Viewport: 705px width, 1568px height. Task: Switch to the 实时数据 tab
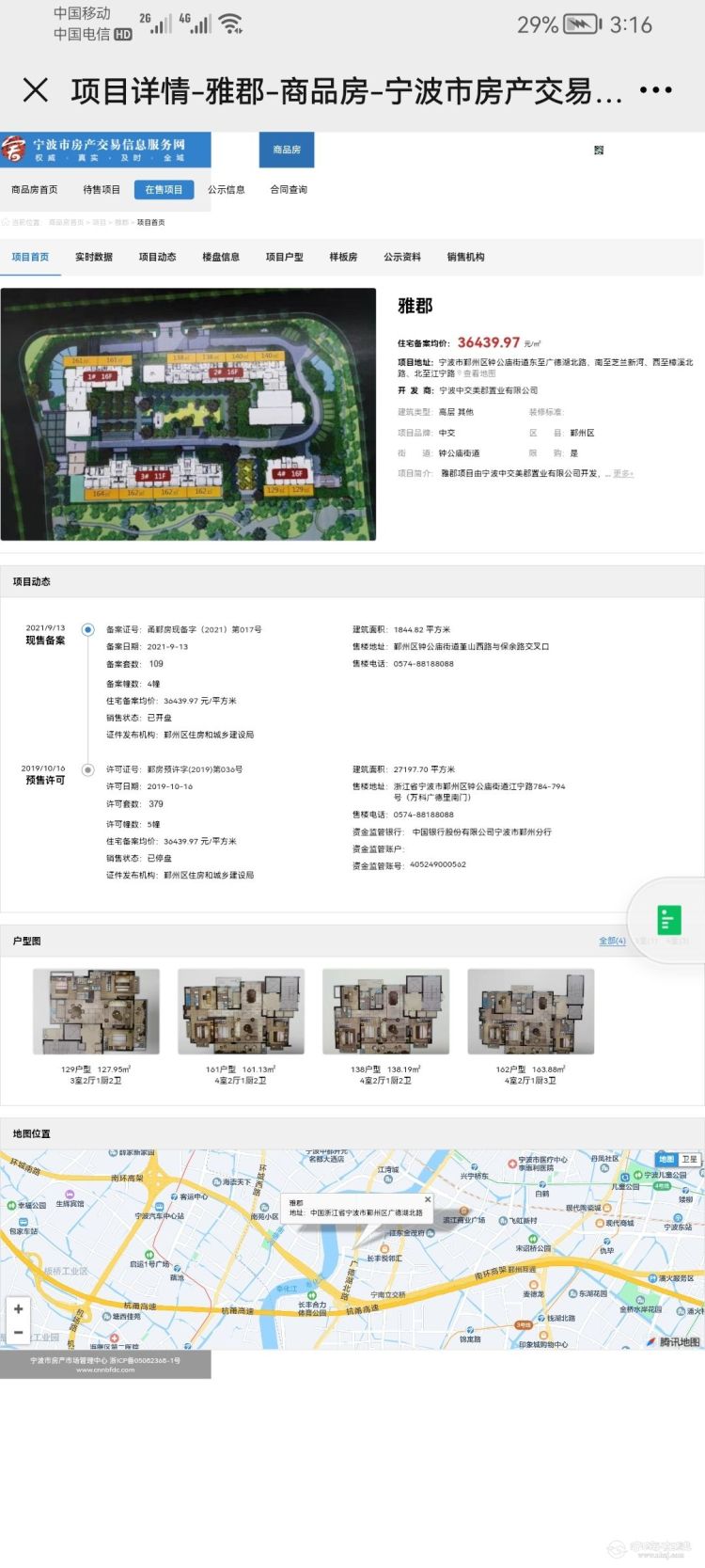click(94, 257)
